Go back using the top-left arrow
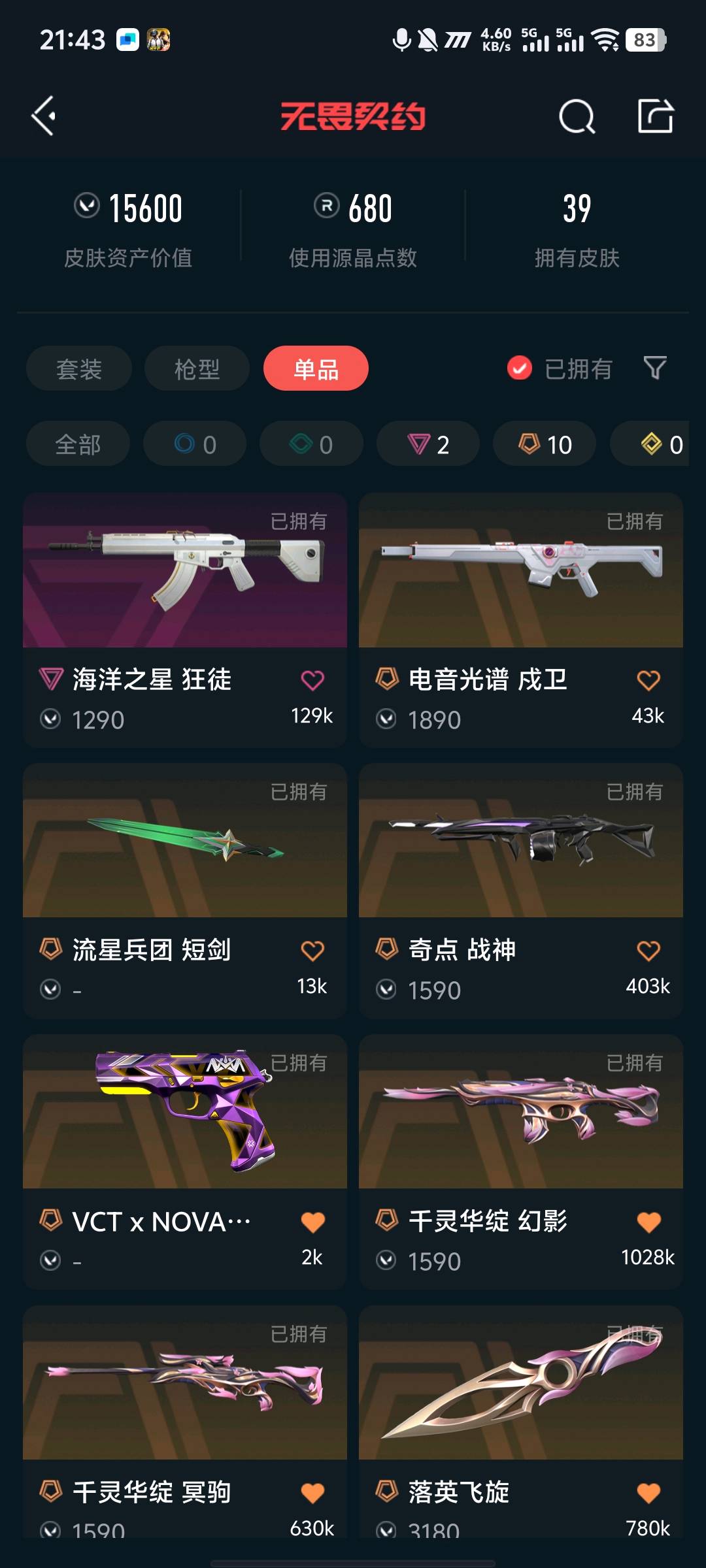706x1568 pixels. (x=44, y=116)
